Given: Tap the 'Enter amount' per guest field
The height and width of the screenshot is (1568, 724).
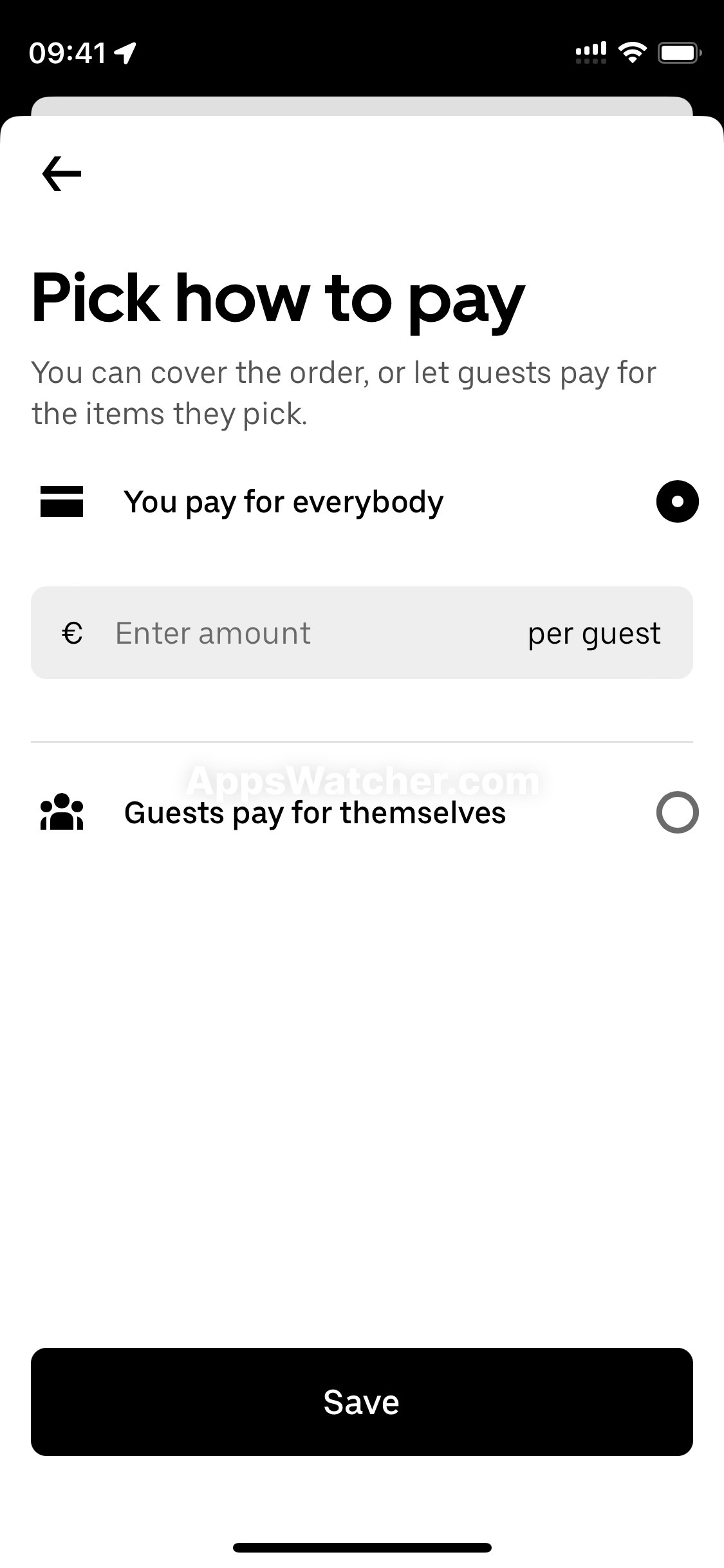Looking at the screenshot, I should pyautogui.click(x=362, y=633).
